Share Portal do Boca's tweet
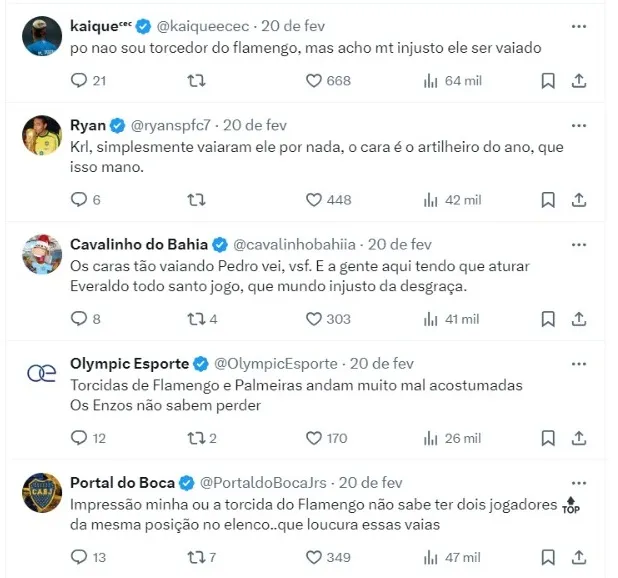This screenshot has width=618, height=578. coord(580,557)
